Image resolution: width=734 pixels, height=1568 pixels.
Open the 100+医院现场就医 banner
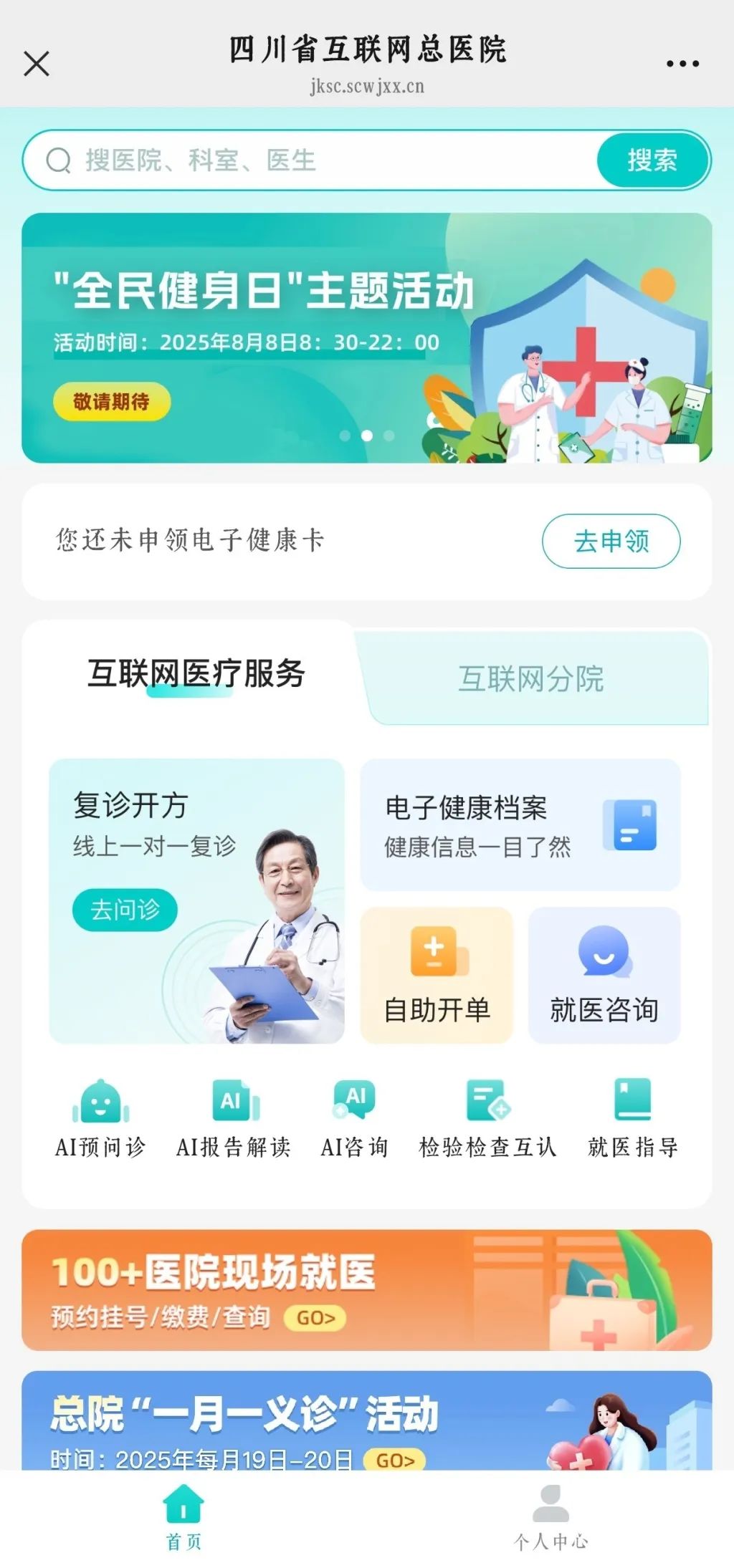366,1290
